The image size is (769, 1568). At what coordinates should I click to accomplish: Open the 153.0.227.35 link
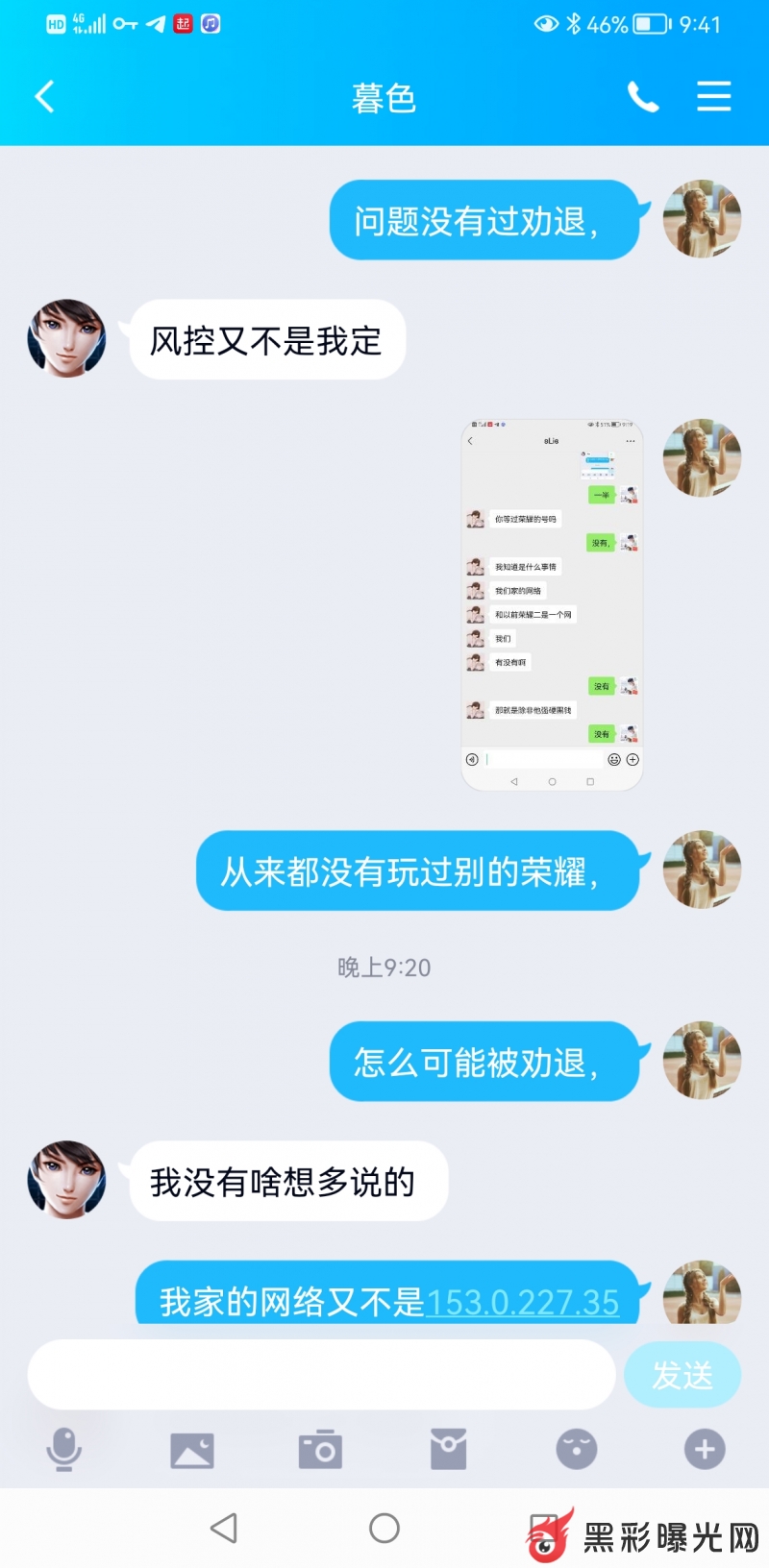[x=522, y=1302]
